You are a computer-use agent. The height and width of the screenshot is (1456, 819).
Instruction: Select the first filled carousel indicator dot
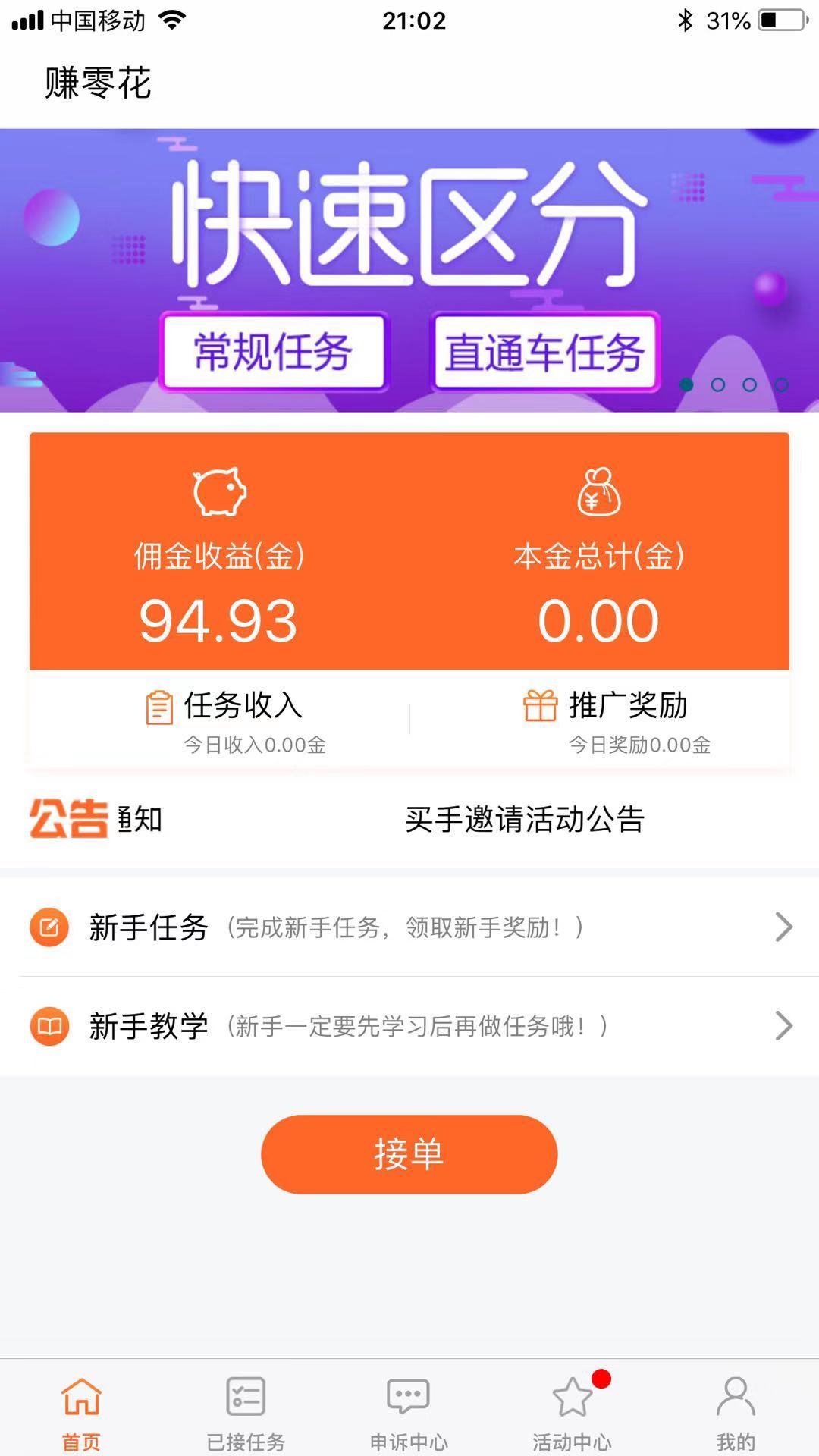687,385
